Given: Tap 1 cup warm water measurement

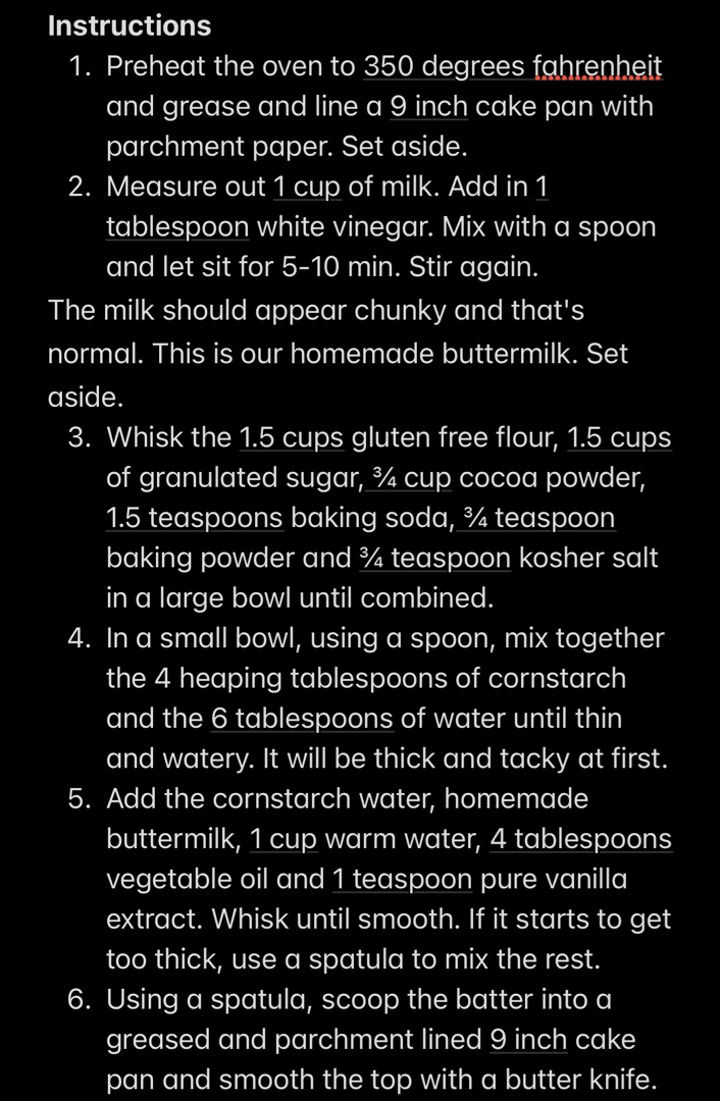Looking at the screenshot, I should click(x=284, y=840).
